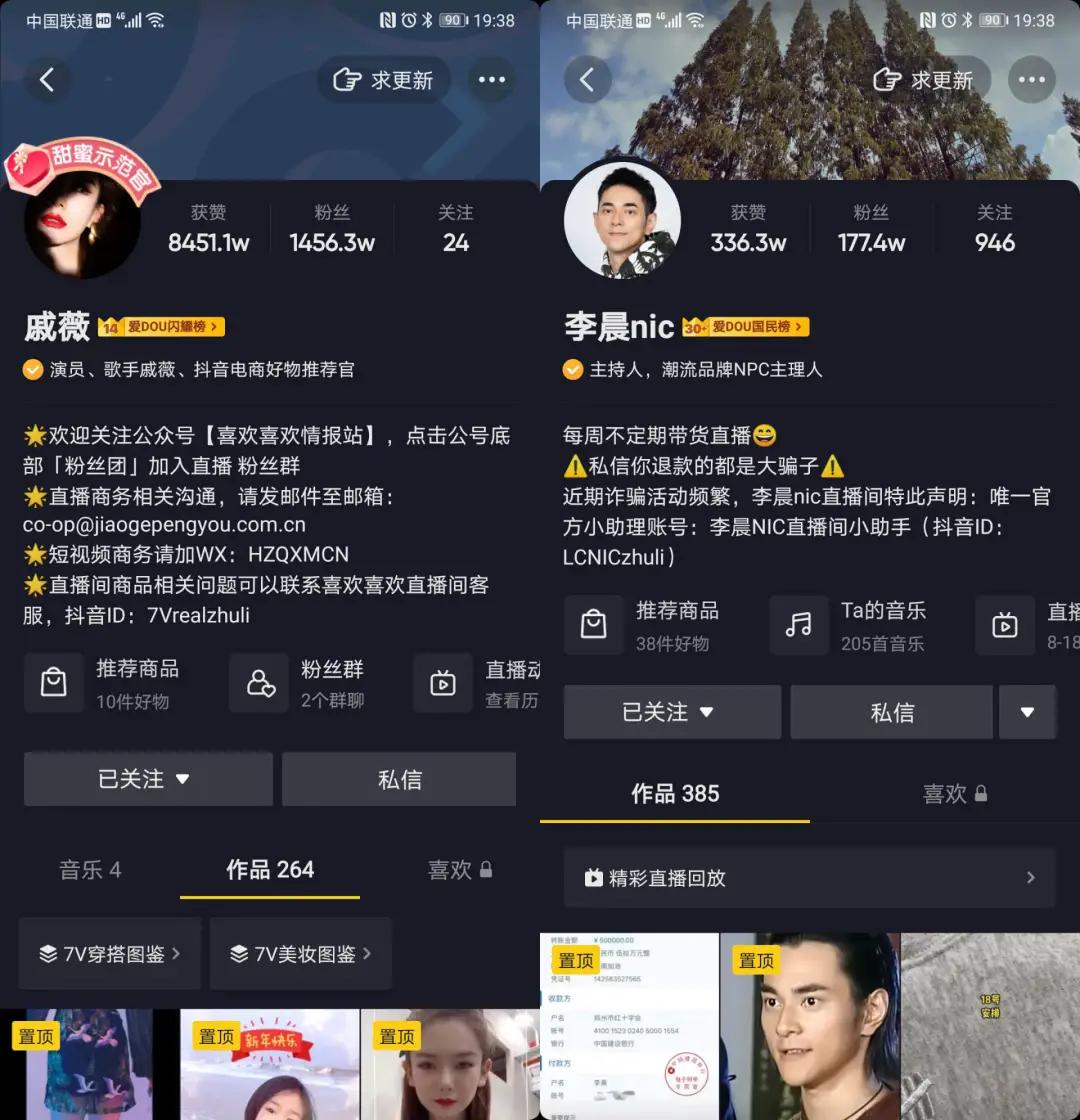The width and height of the screenshot is (1080, 1120).
Task: Open 戚薇's 推荐商品 shopping bag icon
Action: 54,683
